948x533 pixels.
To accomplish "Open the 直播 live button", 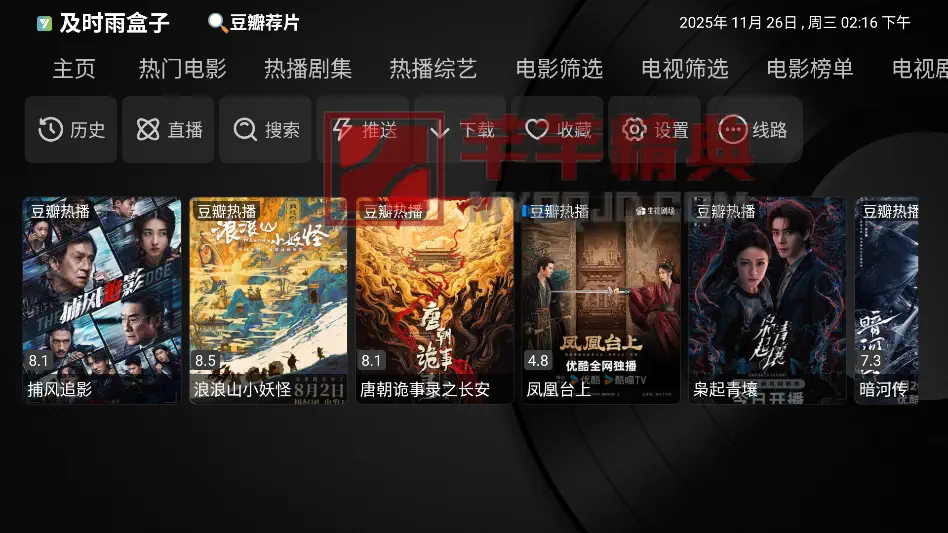I will [x=168, y=130].
